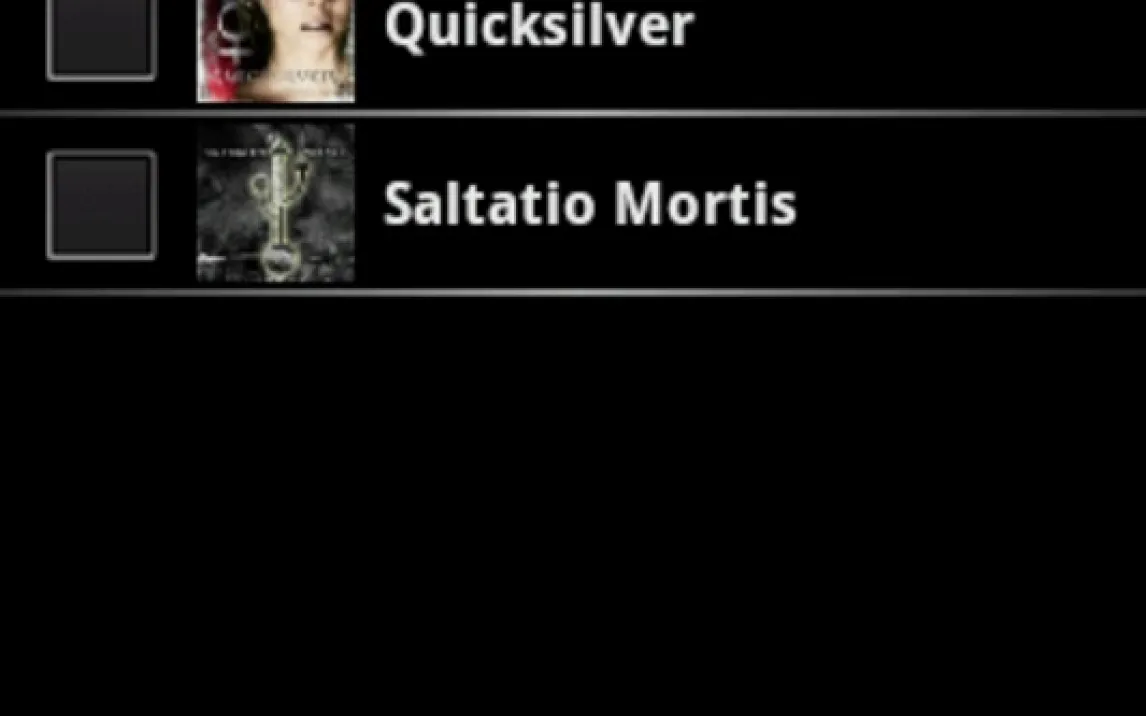This screenshot has height=716, width=1146.
Task: Tick the Saltatio Mortis checkbox
Action: pyautogui.click(x=101, y=205)
